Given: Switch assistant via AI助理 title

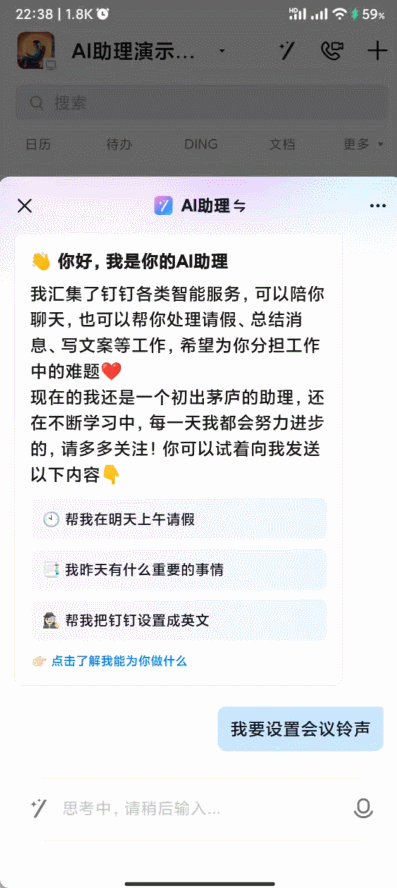Looking at the screenshot, I should pos(200,206).
